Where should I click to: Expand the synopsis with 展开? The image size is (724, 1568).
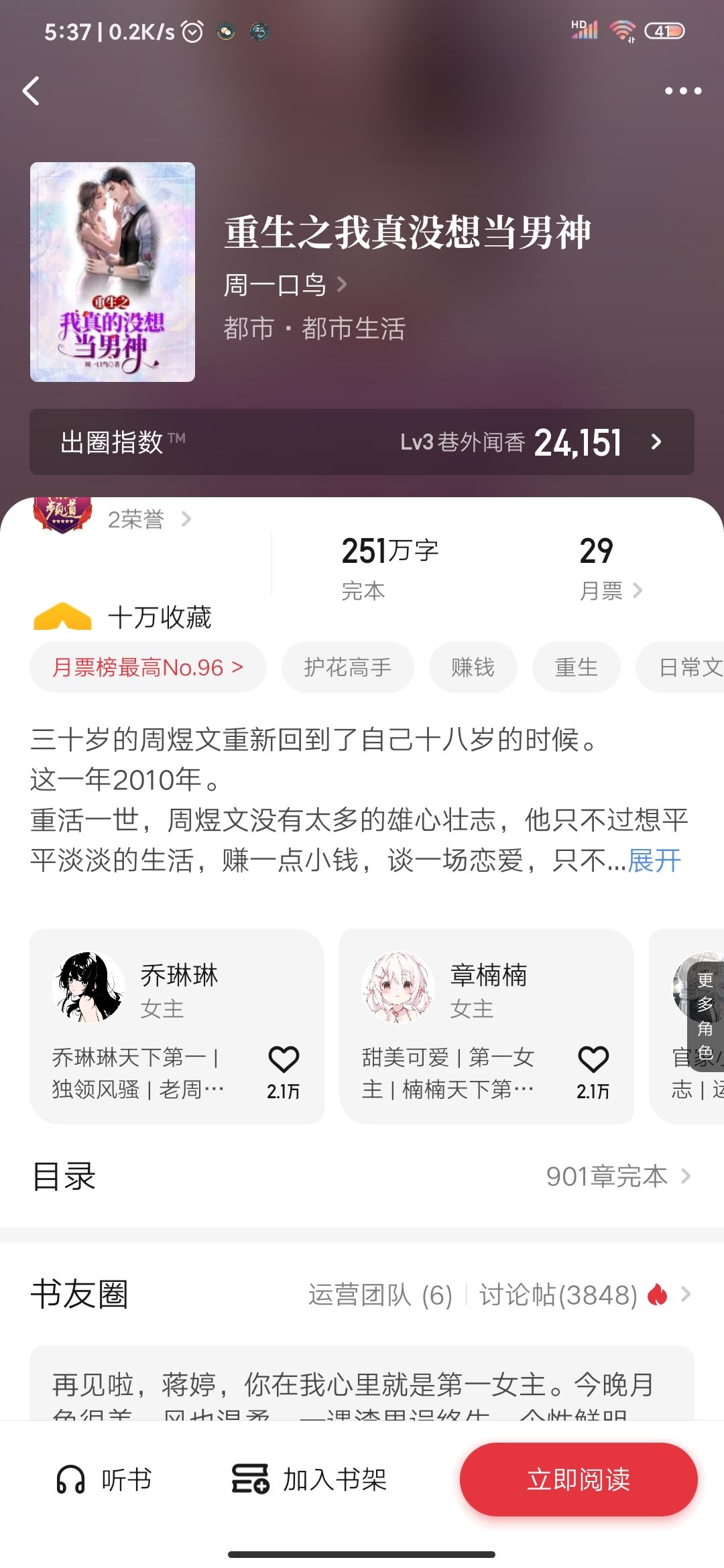tap(654, 860)
